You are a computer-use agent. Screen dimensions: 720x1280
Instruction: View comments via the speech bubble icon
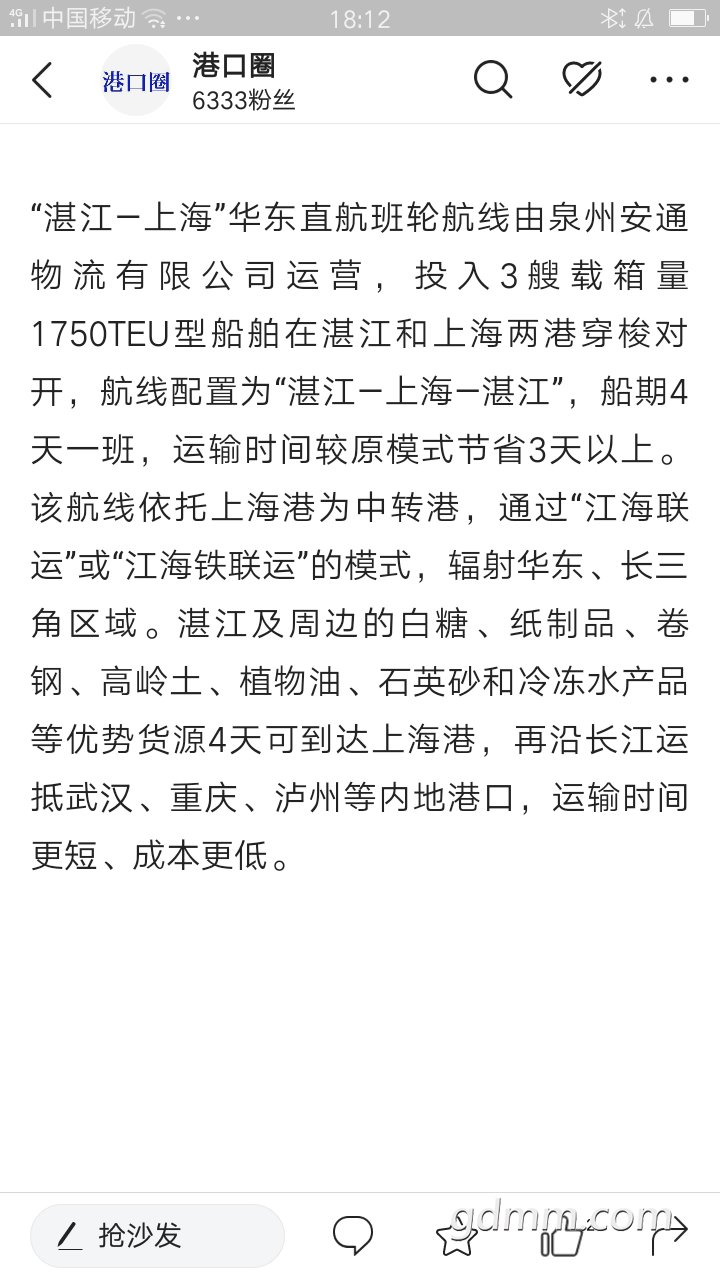[353, 1235]
